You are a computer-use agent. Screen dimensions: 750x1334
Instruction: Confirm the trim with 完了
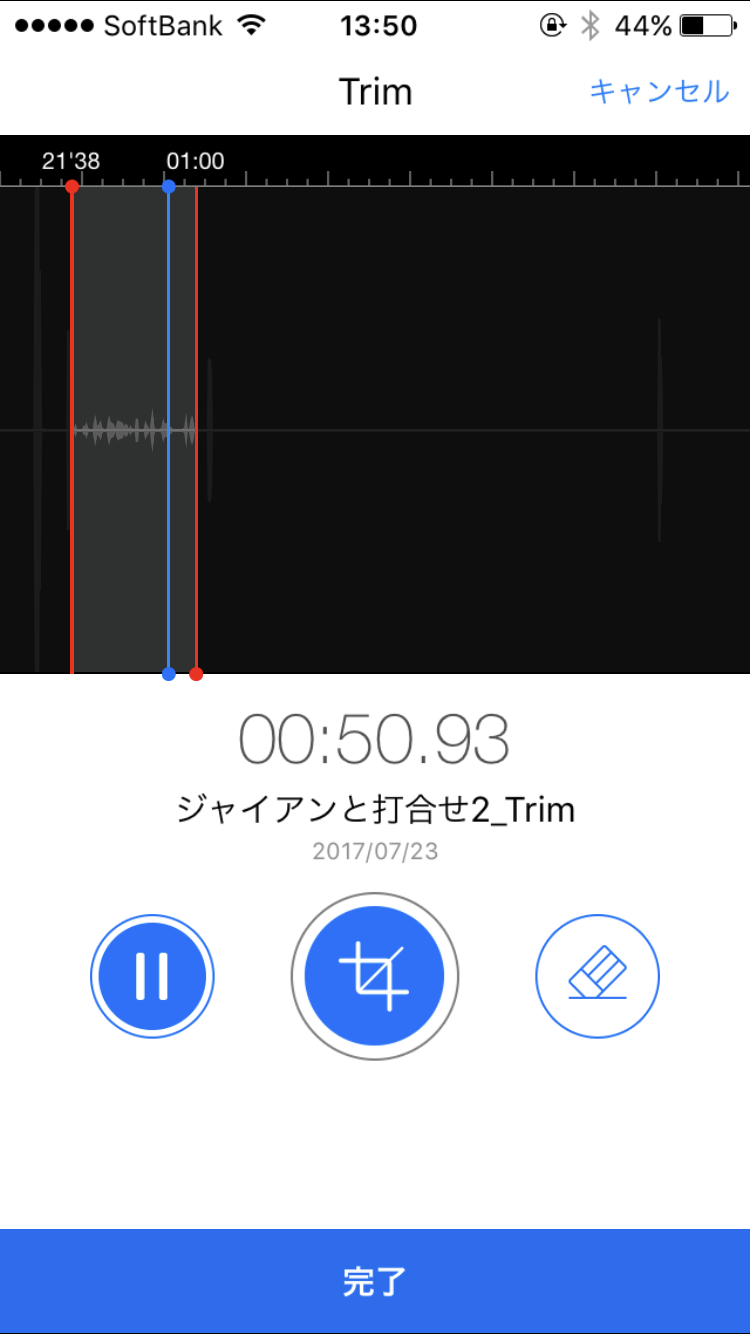click(375, 1281)
